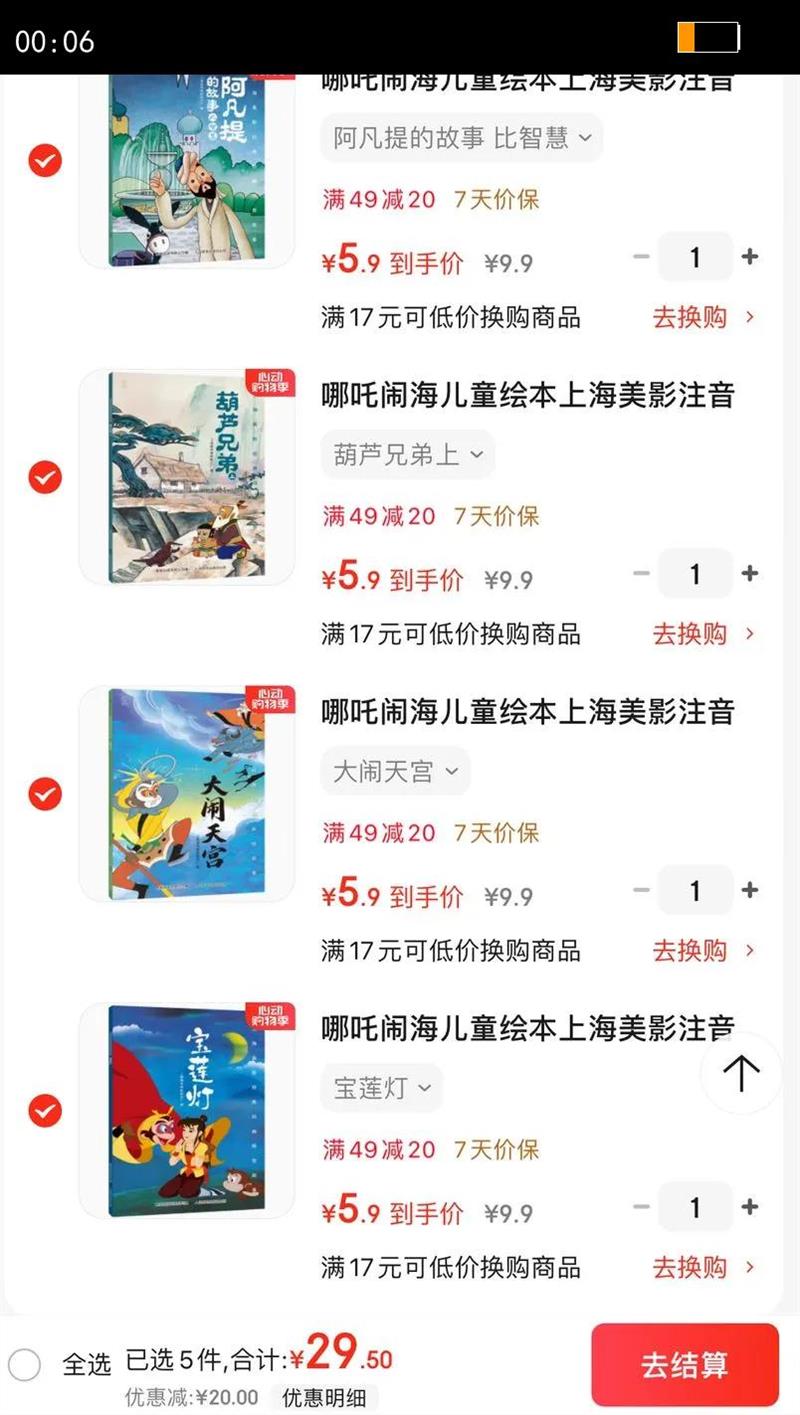The width and height of the screenshot is (800, 1415).
Task: Change the 葫芦兄弟上 variant option
Action: [x=407, y=455]
